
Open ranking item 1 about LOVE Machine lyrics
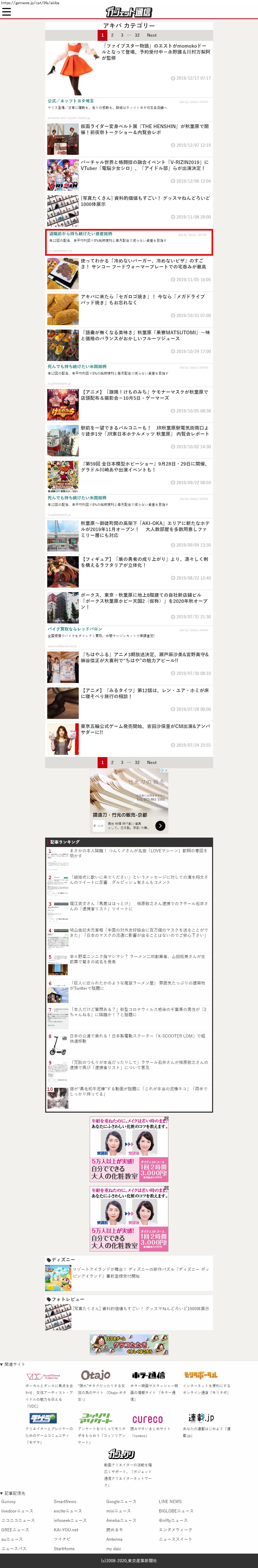(x=138, y=853)
